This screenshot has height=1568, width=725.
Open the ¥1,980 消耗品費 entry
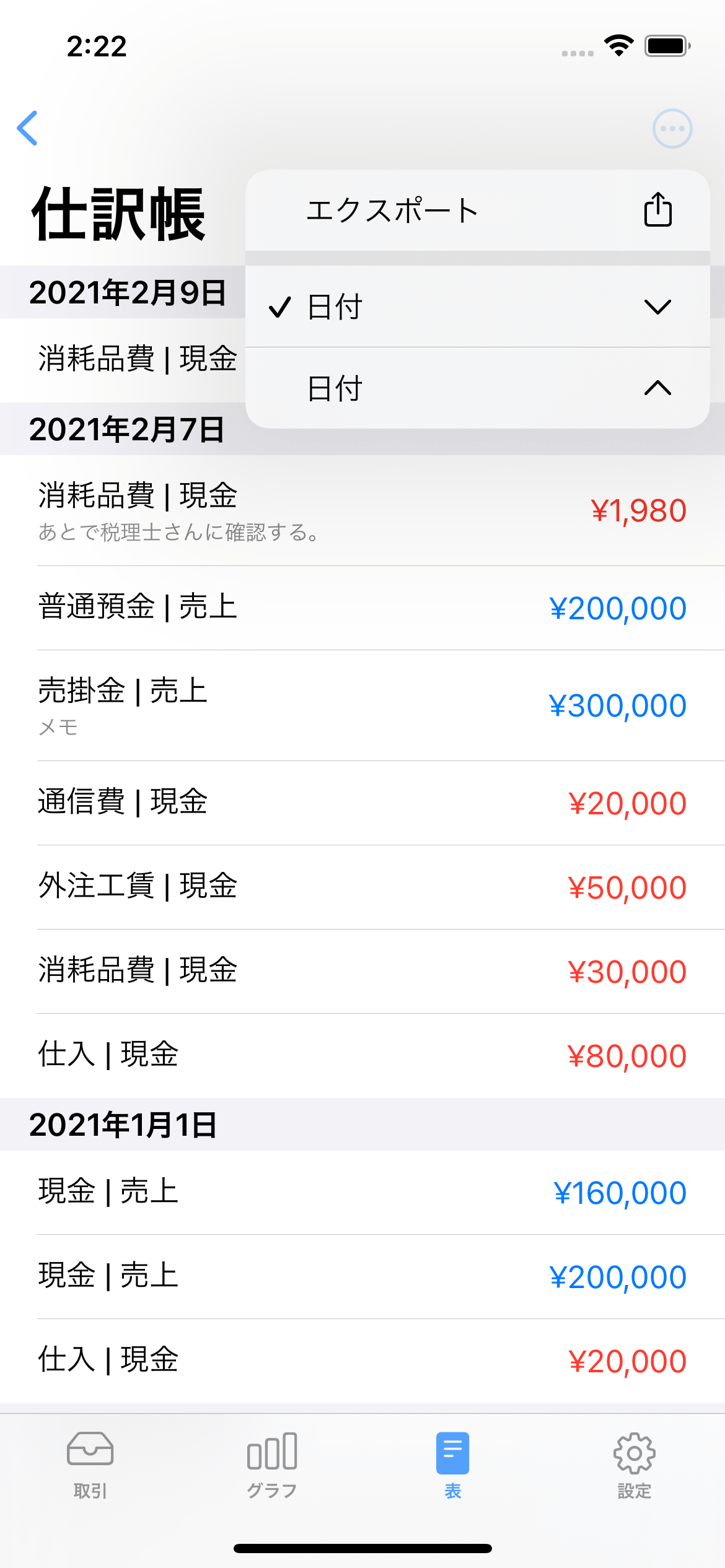[362, 511]
